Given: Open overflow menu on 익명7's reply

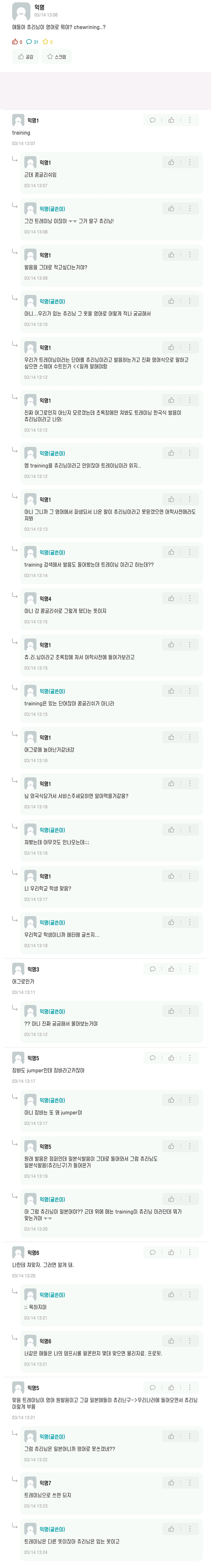Looking at the screenshot, I should [x=190, y=1483].
